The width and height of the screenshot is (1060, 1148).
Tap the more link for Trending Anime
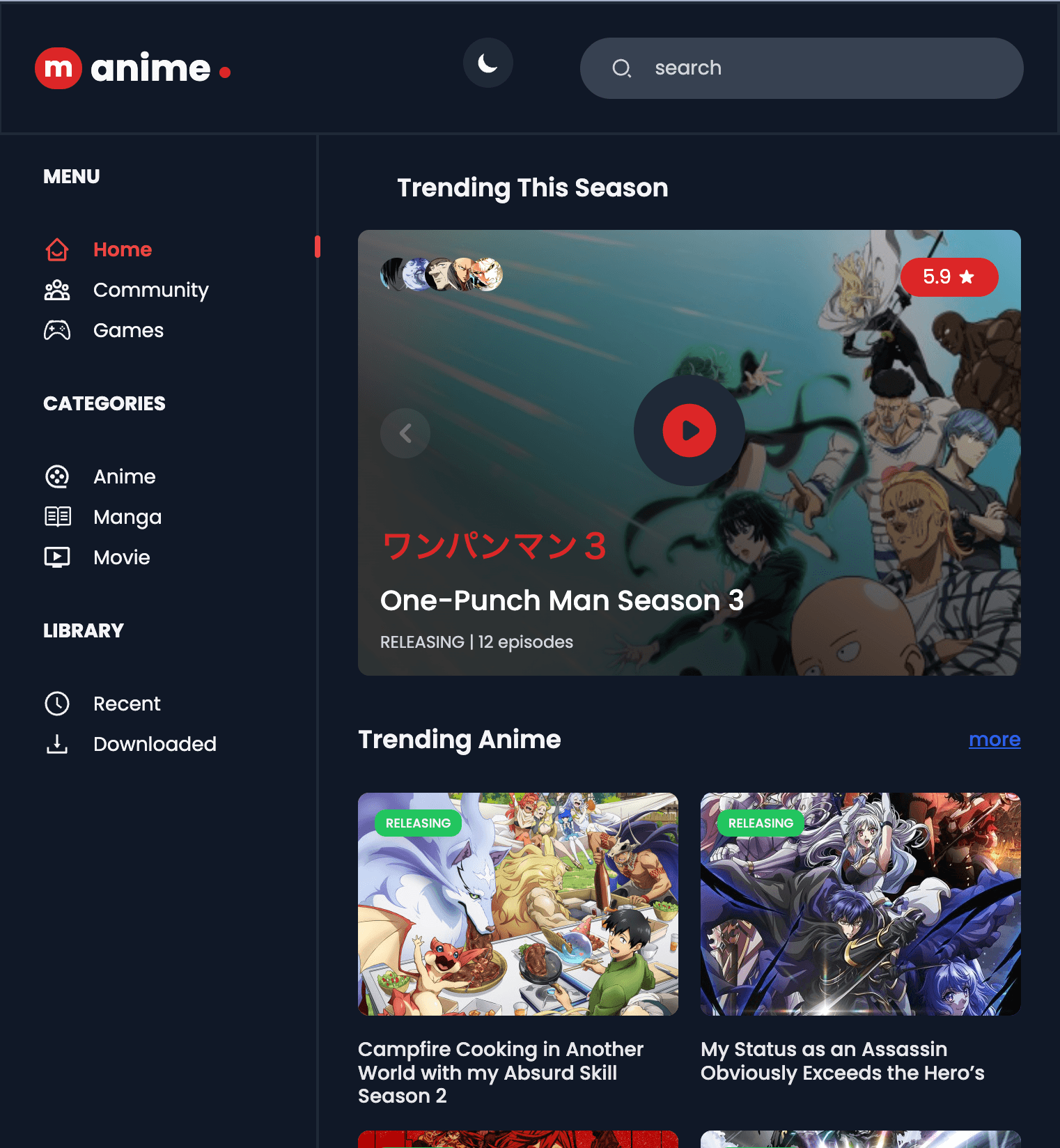(994, 739)
